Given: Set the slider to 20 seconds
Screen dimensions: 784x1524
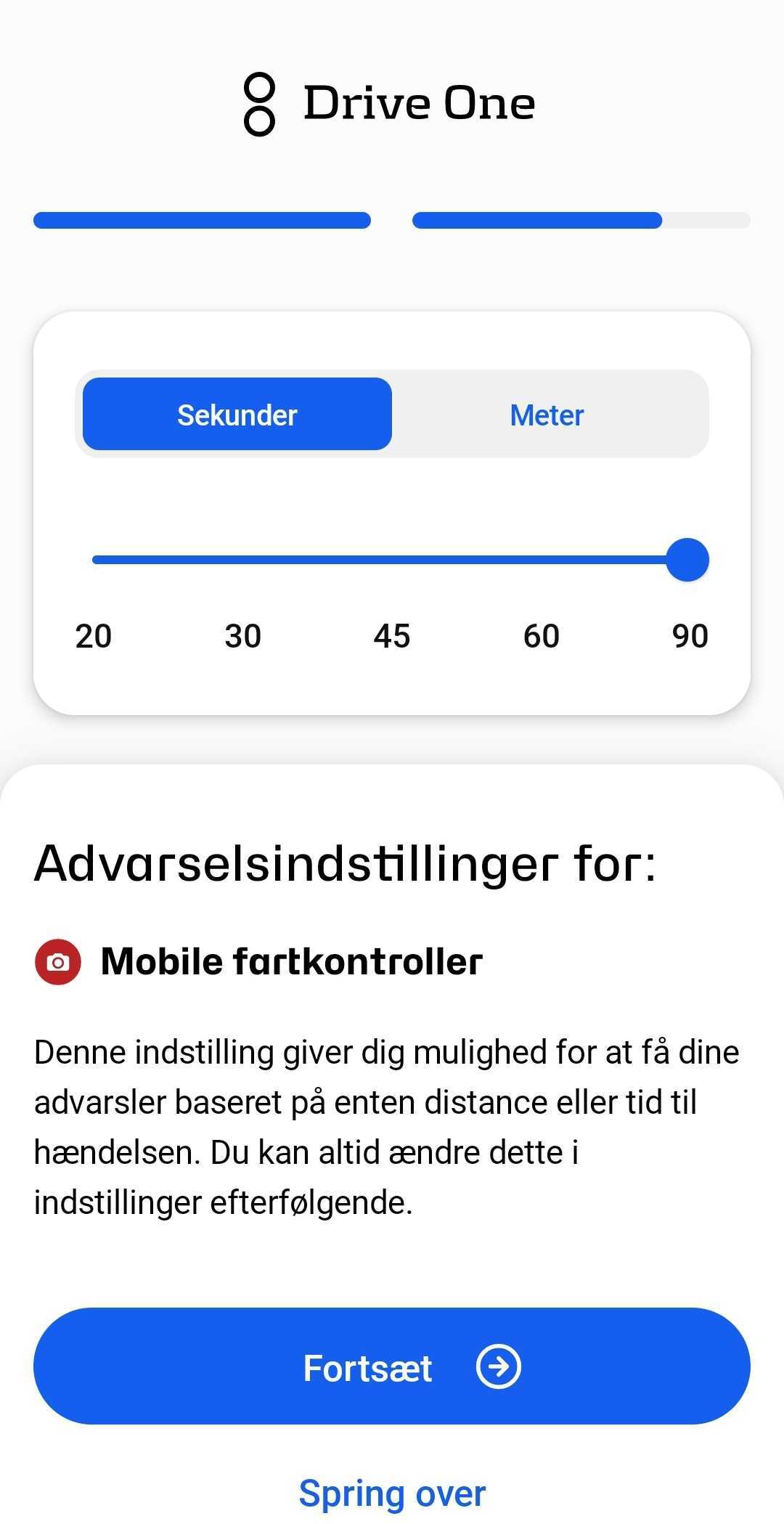Looking at the screenshot, I should pyautogui.click(x=95, y=560).
